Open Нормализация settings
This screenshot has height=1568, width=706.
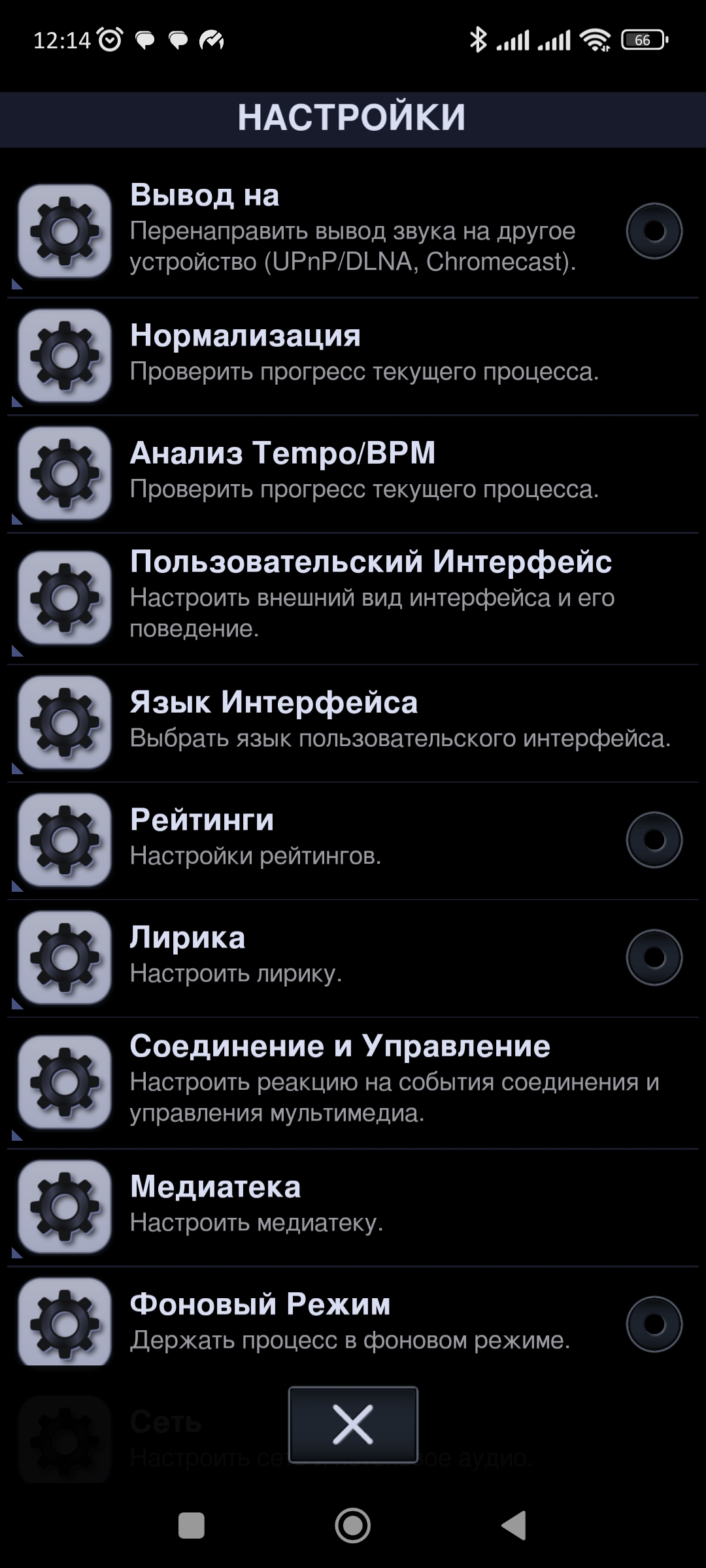[353, 354]
